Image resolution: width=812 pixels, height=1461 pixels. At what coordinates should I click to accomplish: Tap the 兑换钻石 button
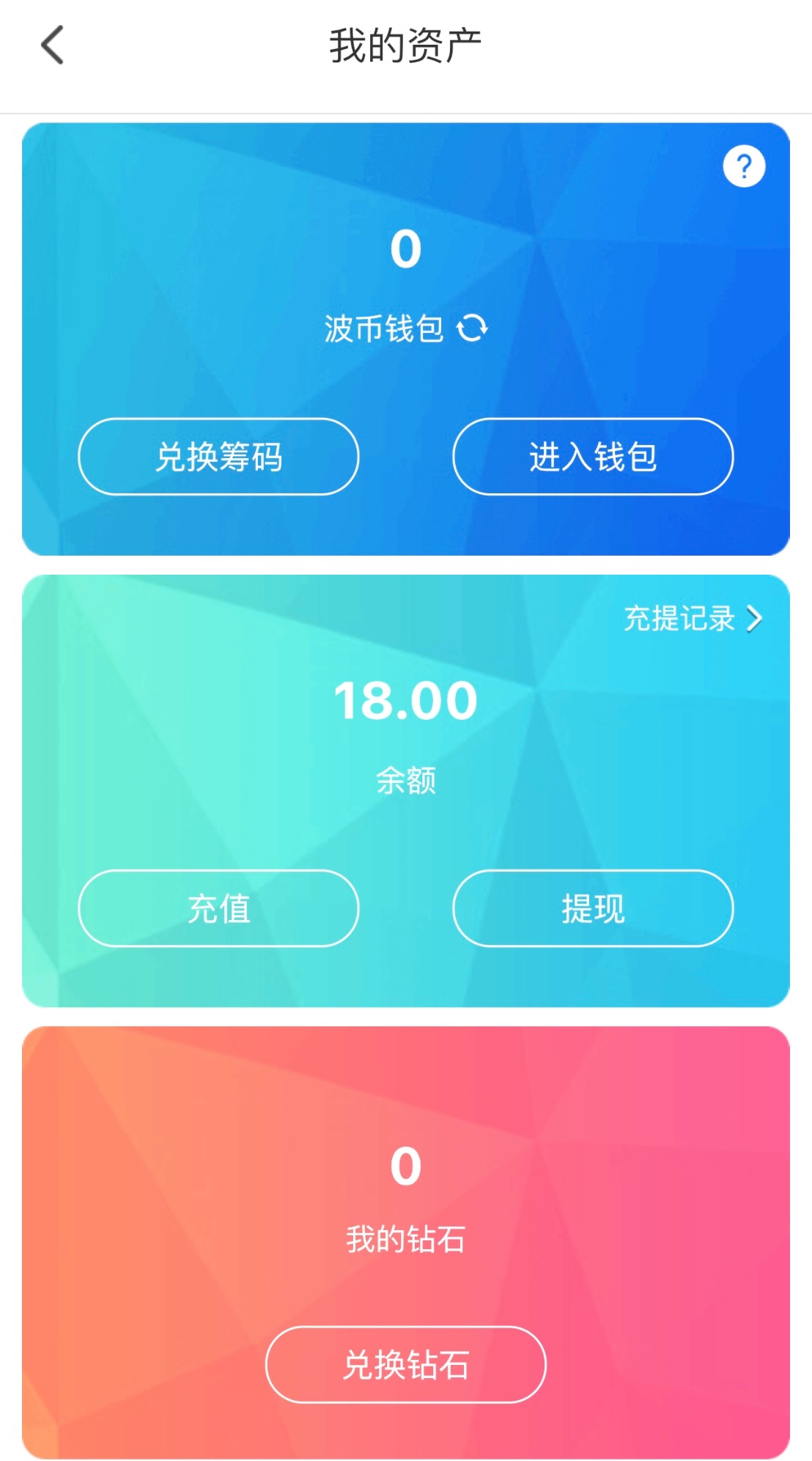tap(405, 1364)
